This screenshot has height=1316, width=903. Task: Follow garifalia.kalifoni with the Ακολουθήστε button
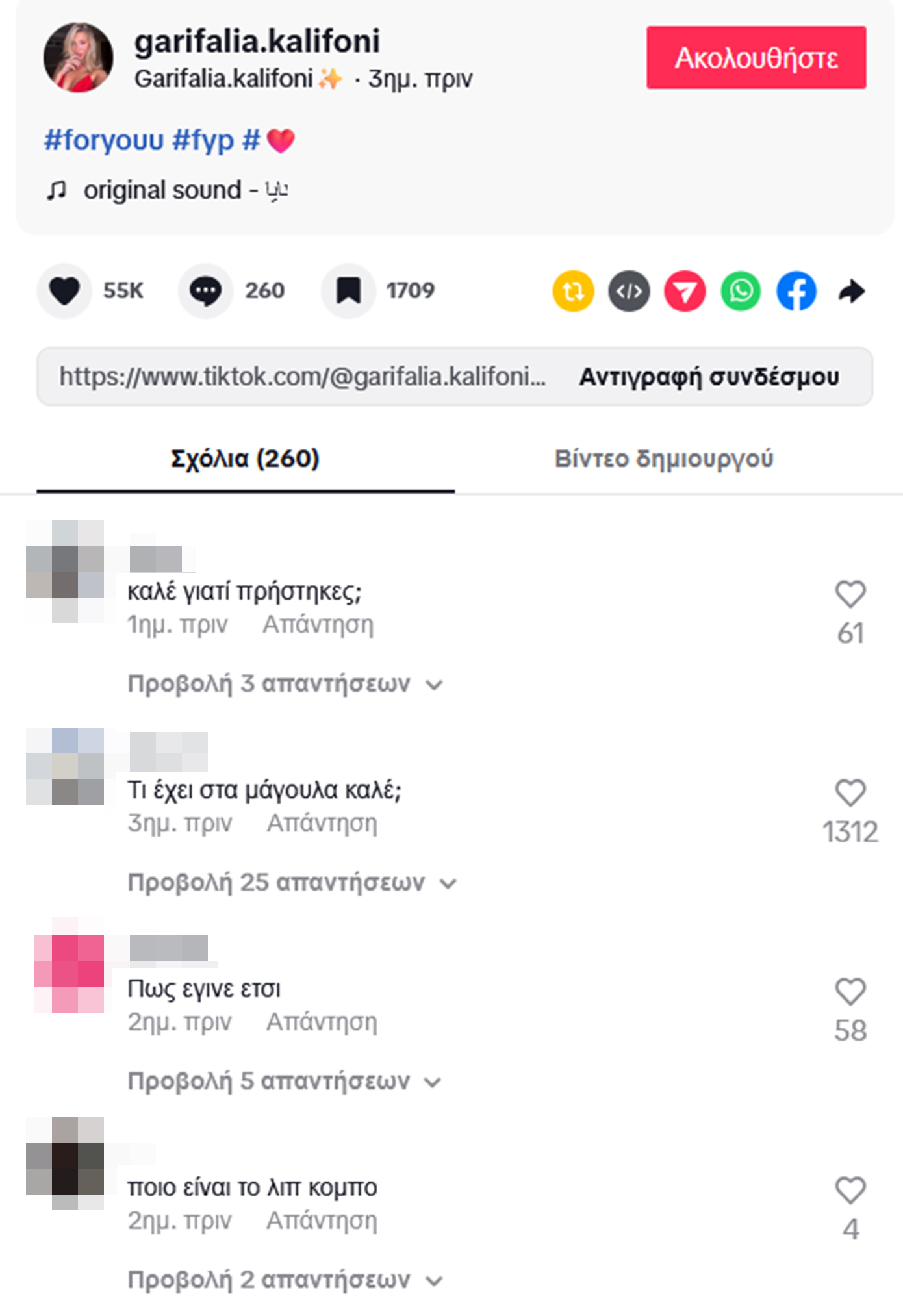[x=756, y=58]
